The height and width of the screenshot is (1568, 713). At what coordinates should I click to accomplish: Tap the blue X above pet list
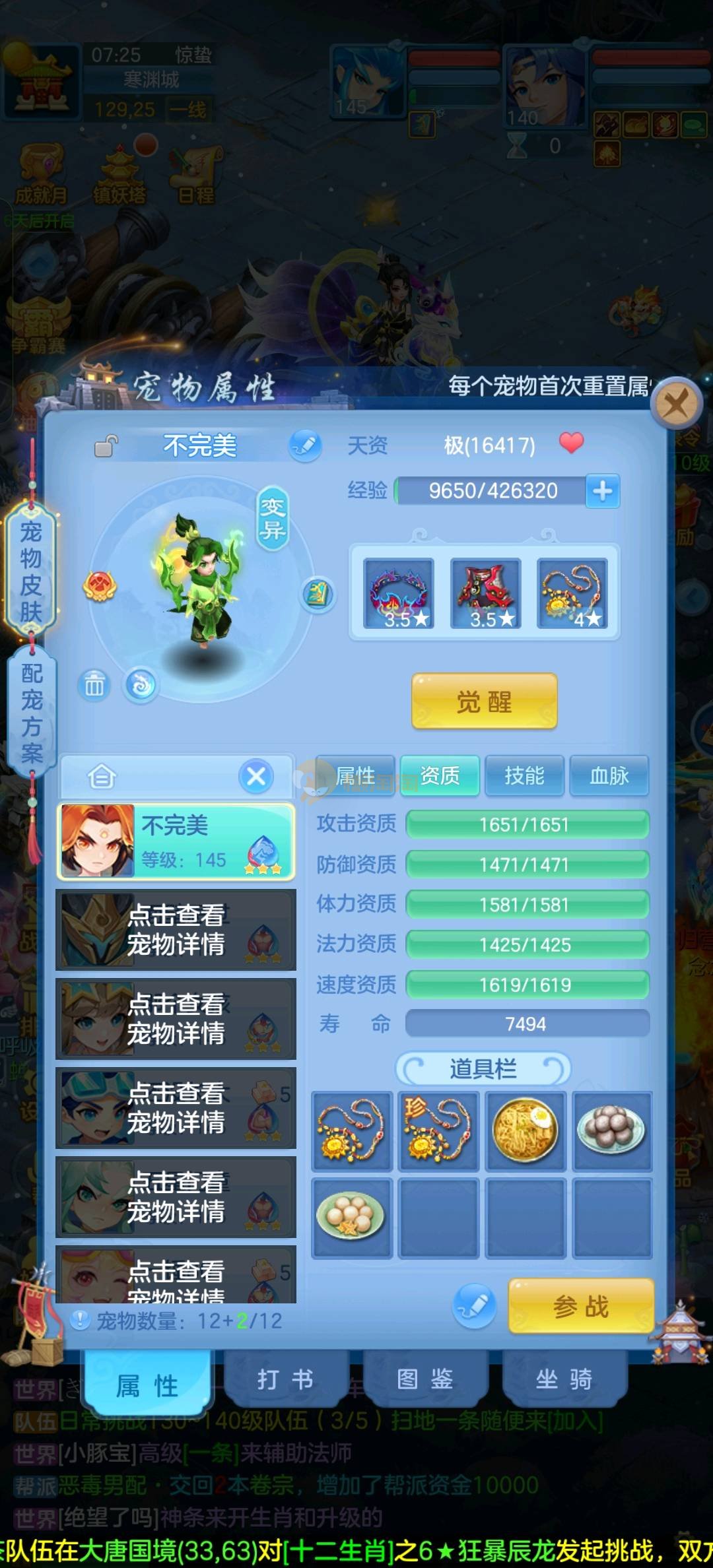[x=256, y=776]
